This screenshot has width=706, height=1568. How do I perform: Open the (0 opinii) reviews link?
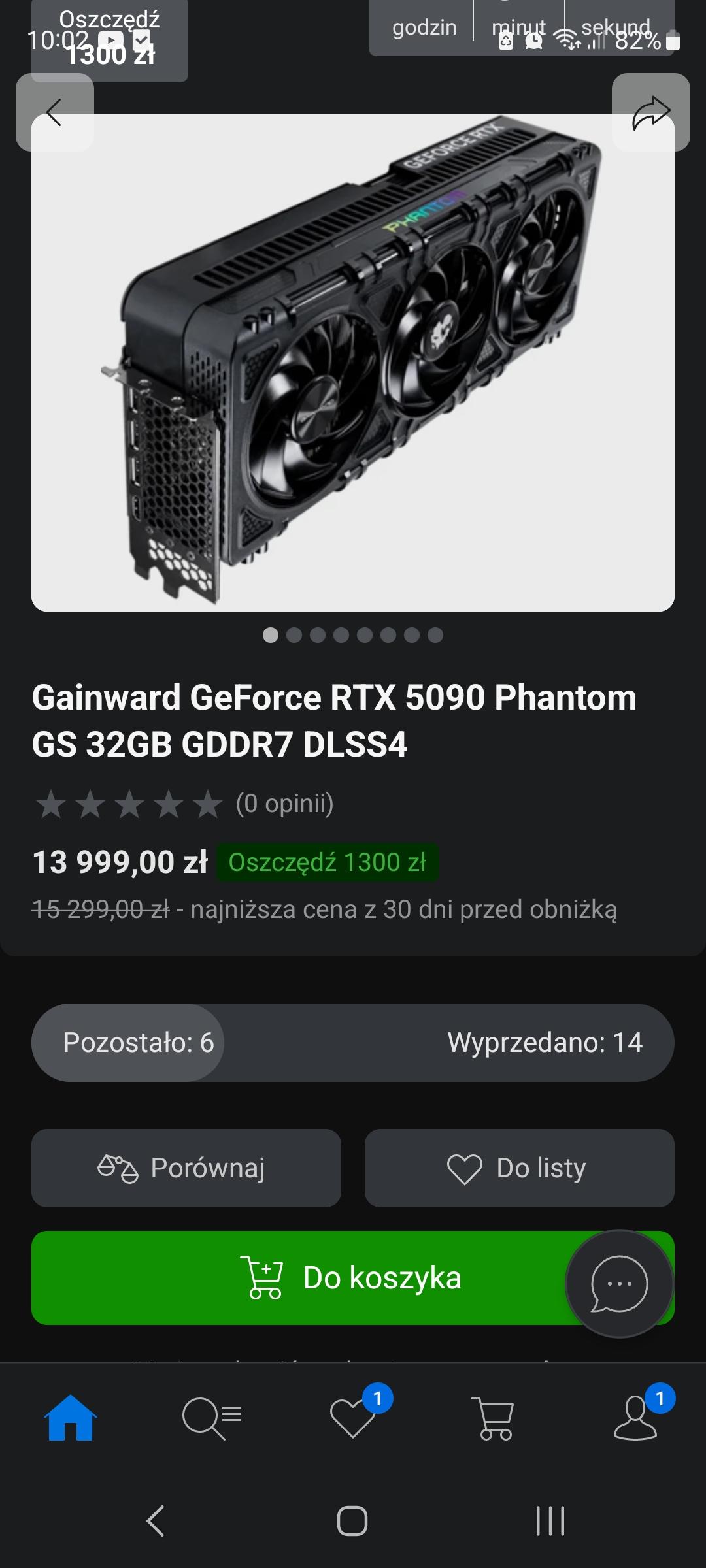pos(284,803)
